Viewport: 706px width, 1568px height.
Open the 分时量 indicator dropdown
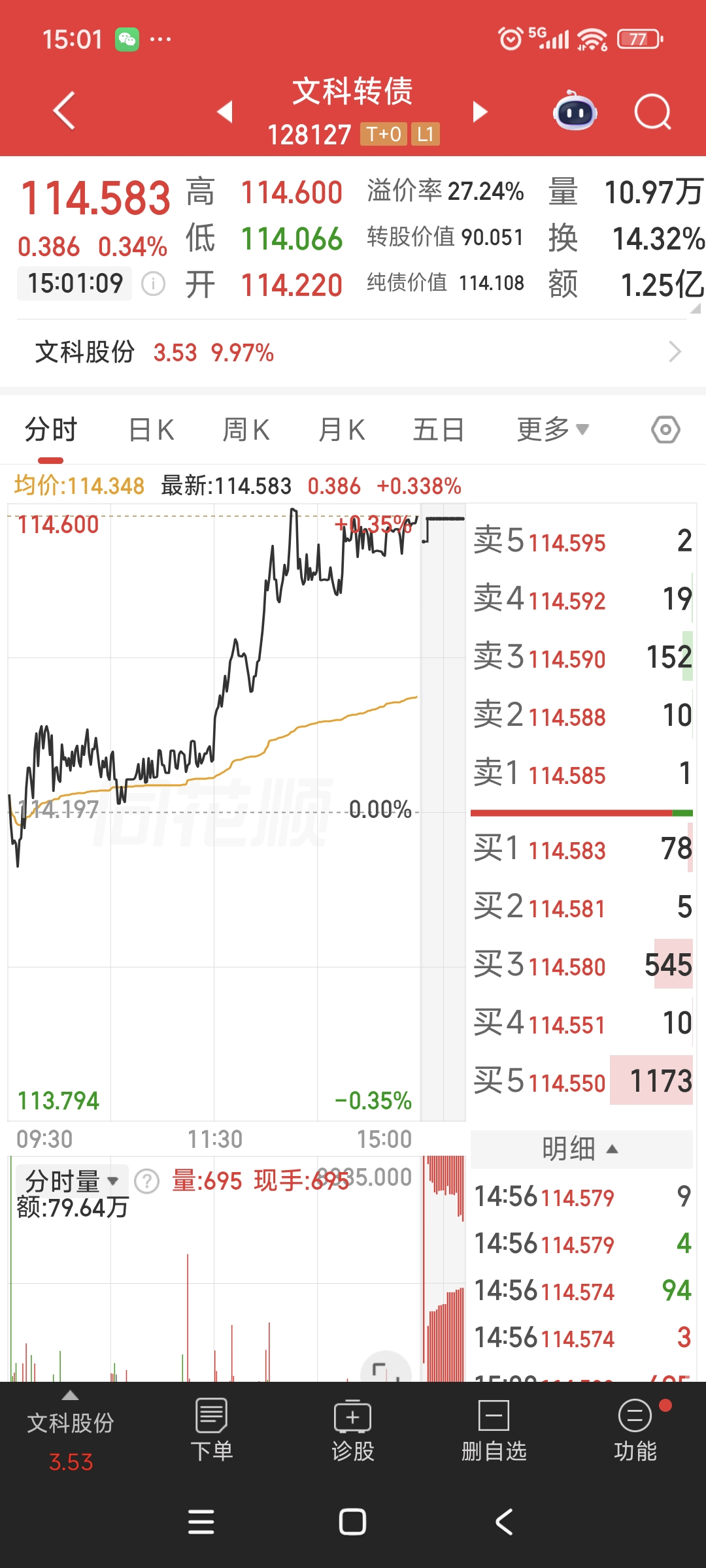[x=71, y=1181]
